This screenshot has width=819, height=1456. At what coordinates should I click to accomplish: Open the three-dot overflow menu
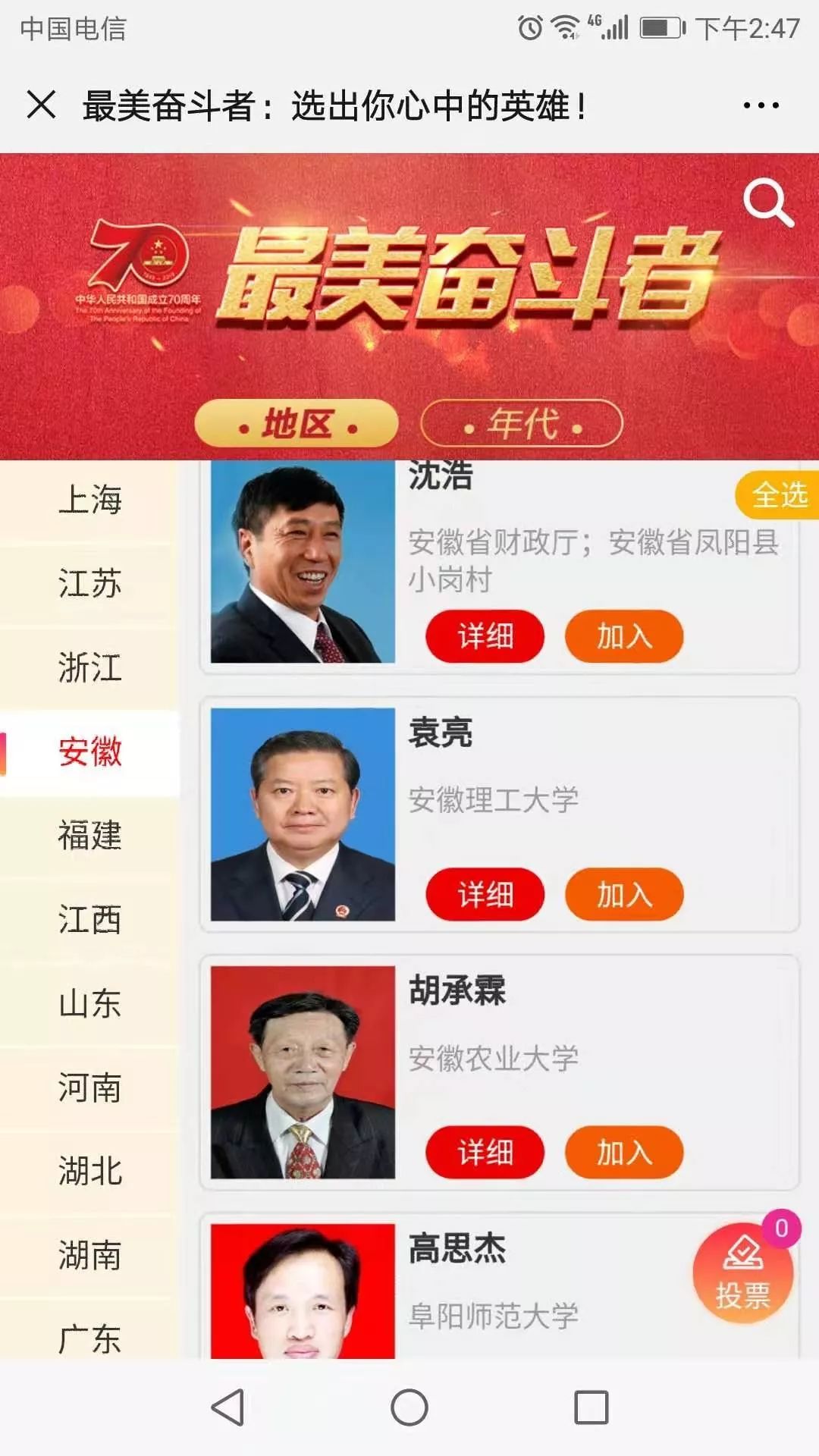click(761, 105)
